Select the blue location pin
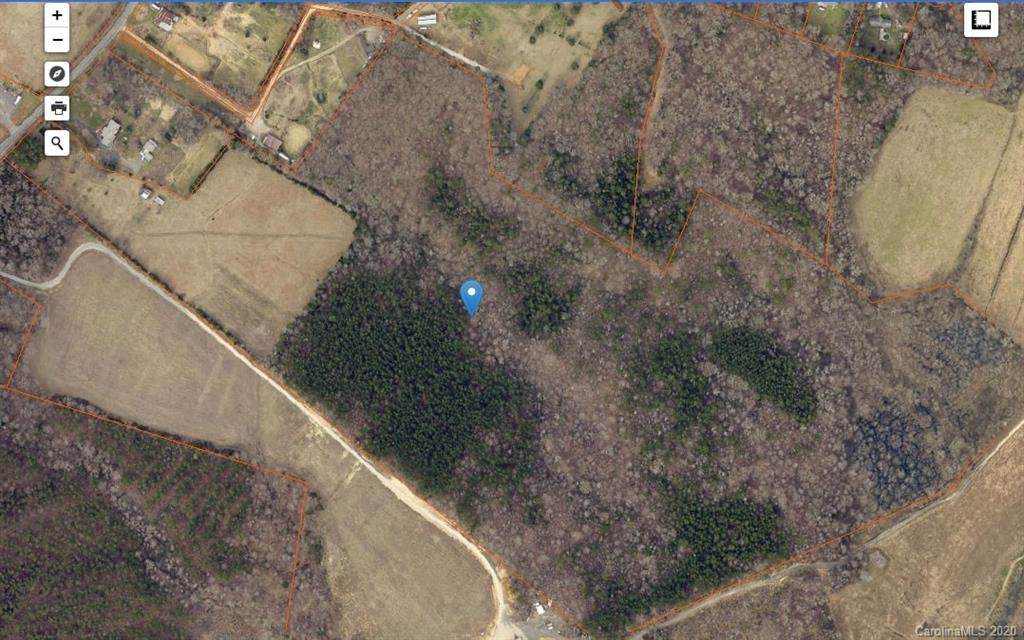Viewport: 1024px width, 640px height. pos(471,296)
